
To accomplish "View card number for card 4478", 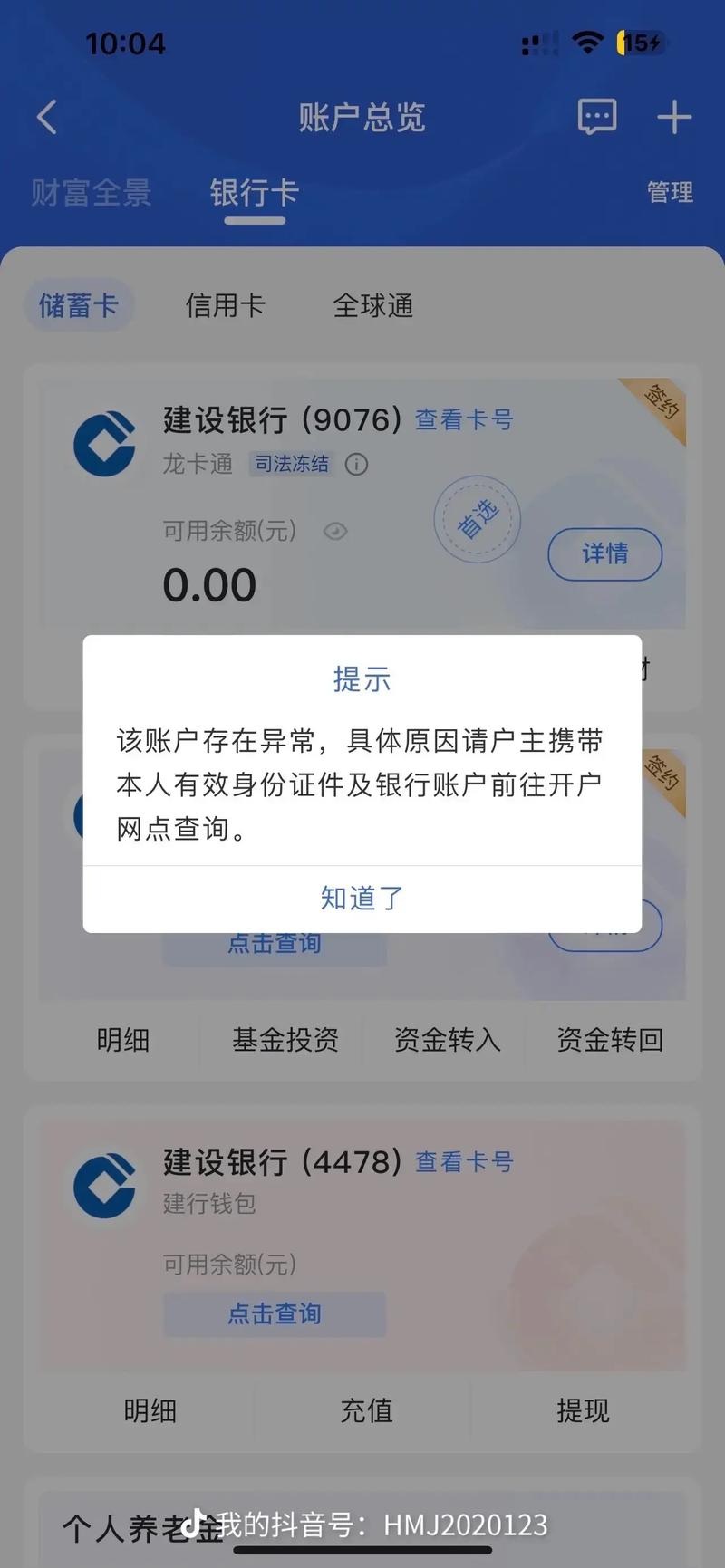I will 464,1161.
